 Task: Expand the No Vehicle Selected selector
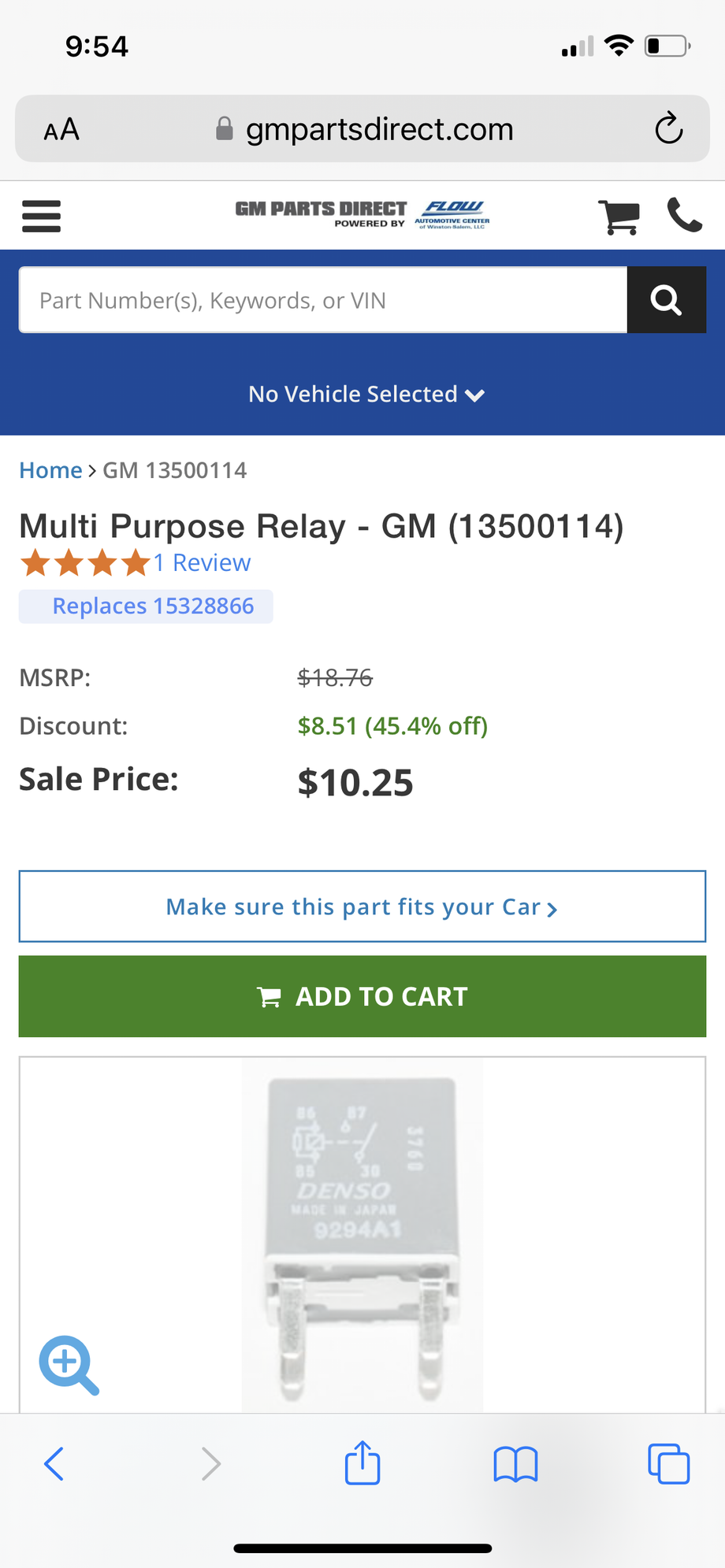tap(362, 394)
